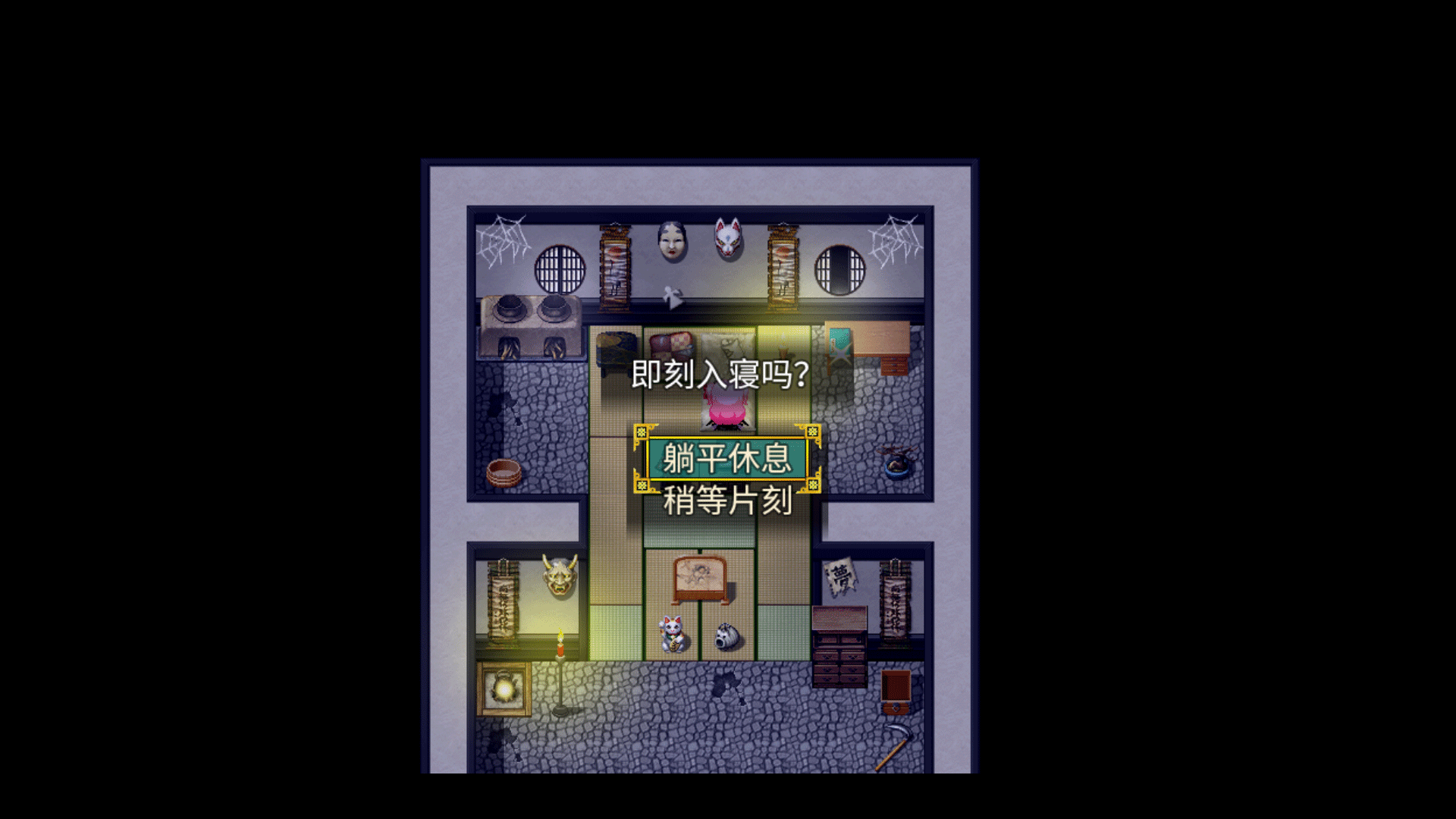
Task: Choose 稍等片刻 to wait
Action: [726, 500]
